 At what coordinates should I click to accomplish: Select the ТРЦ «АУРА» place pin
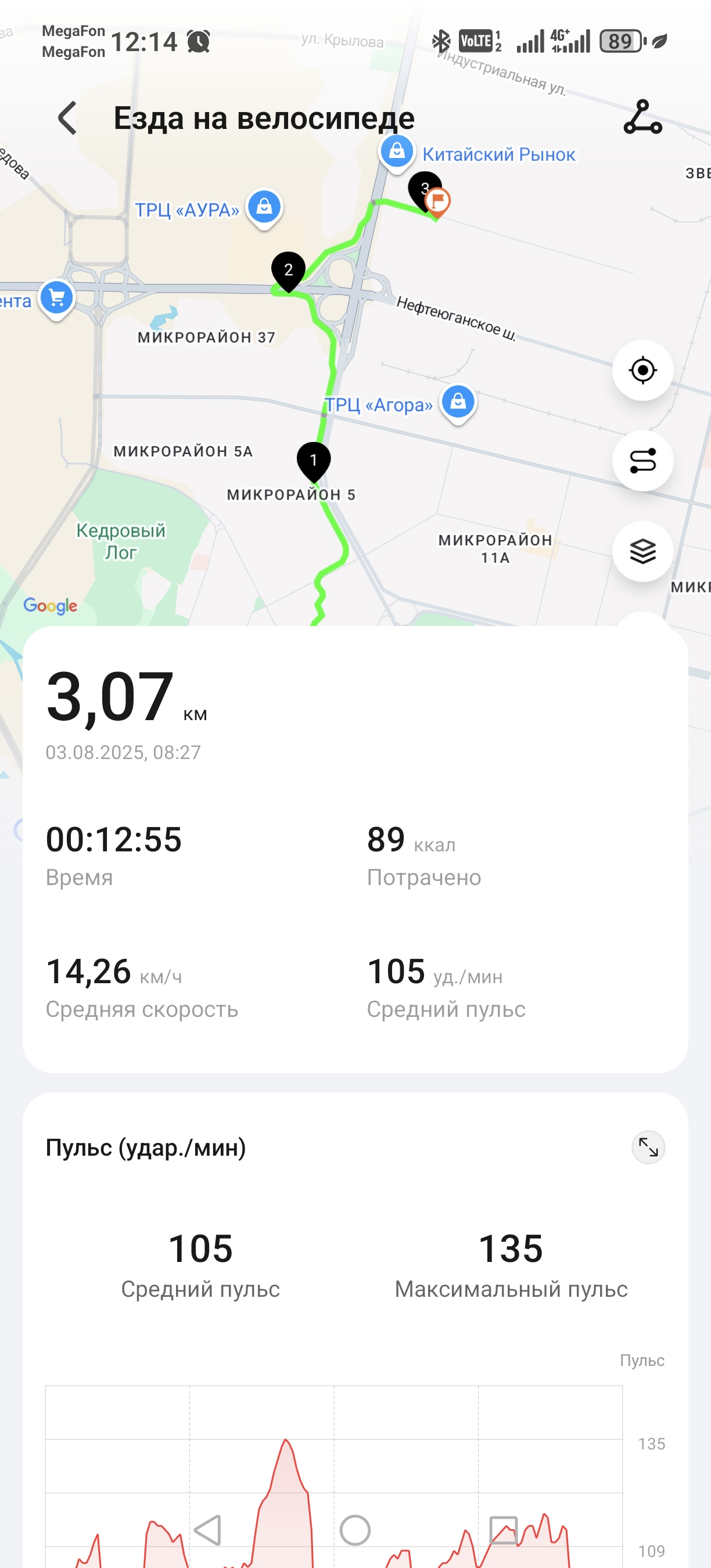[264, 209]
